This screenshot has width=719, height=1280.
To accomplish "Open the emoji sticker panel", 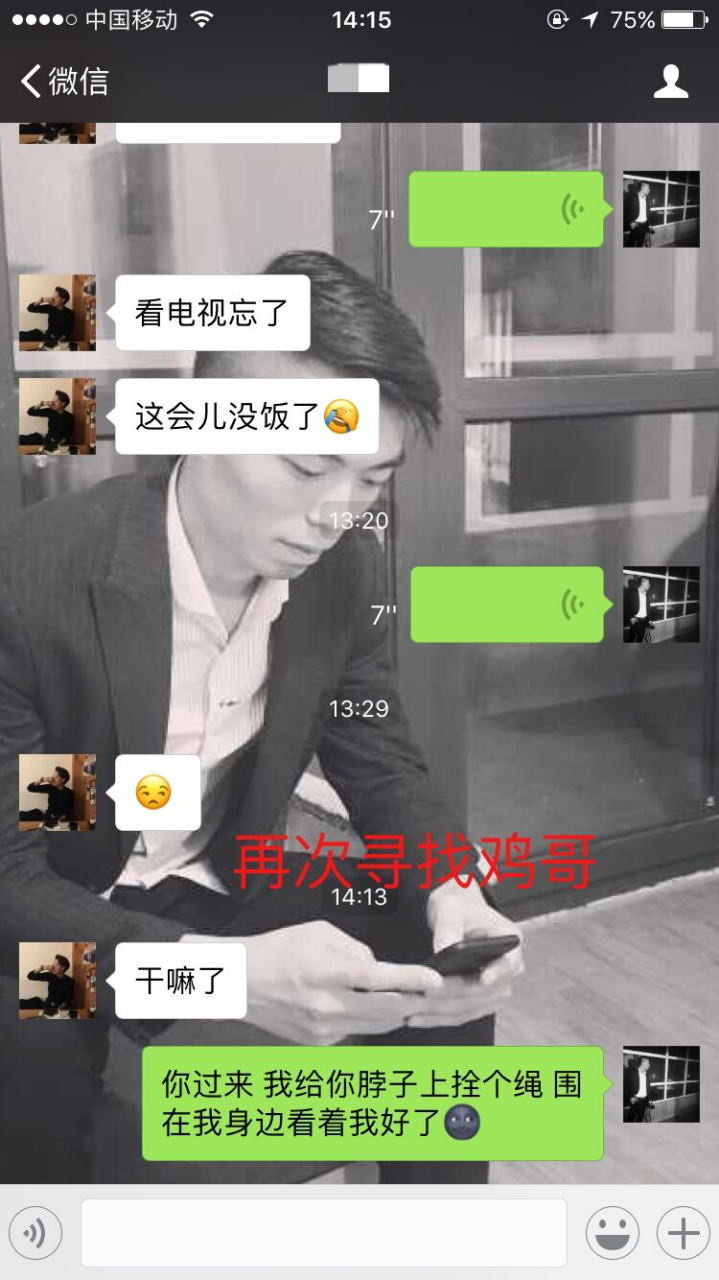I will coord(612,1232).
